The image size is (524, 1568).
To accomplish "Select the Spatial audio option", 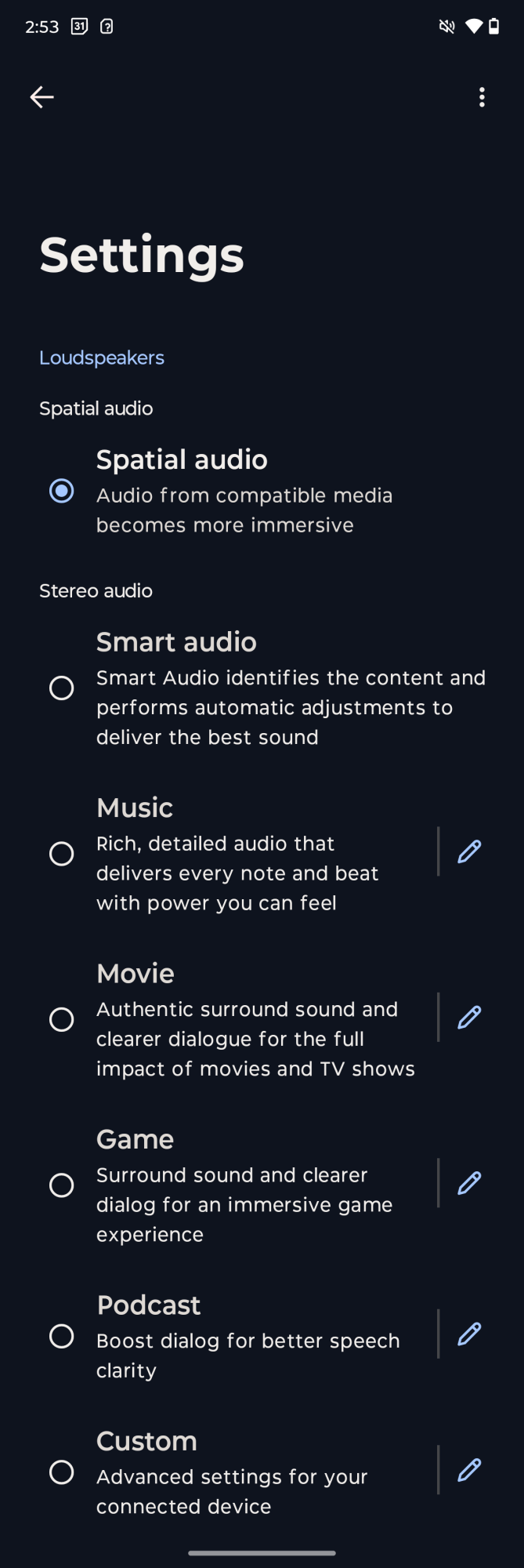I will pos(62,491).
